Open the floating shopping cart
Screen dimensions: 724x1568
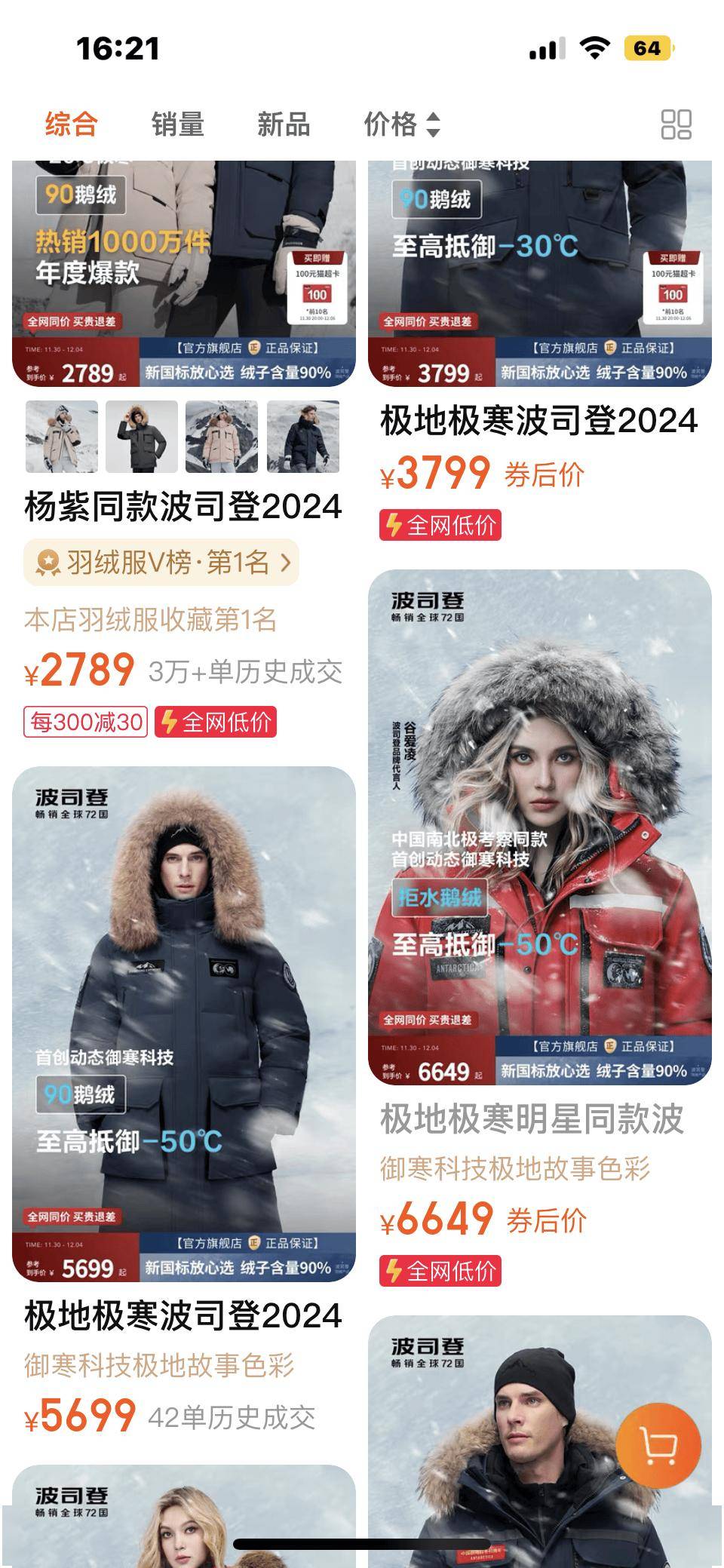pos(658,1445)
